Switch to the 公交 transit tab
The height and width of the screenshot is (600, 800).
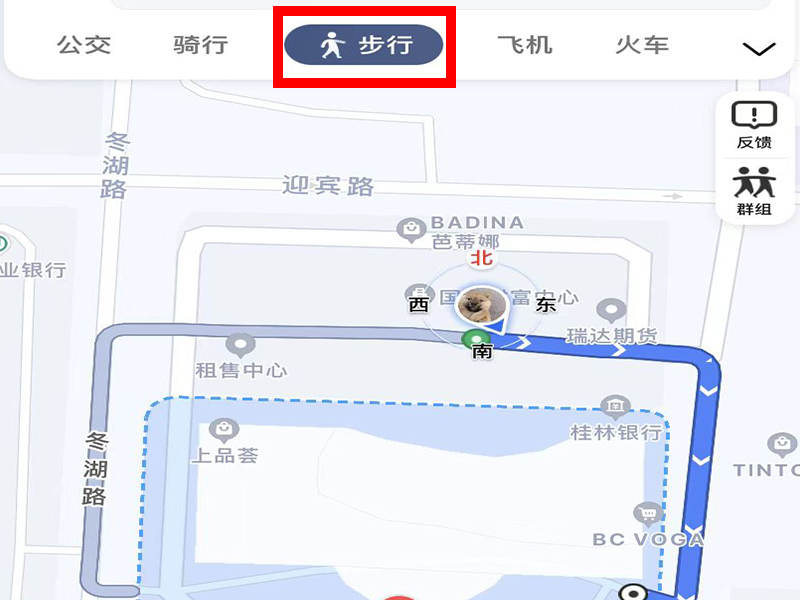click(x=84, y=45)
